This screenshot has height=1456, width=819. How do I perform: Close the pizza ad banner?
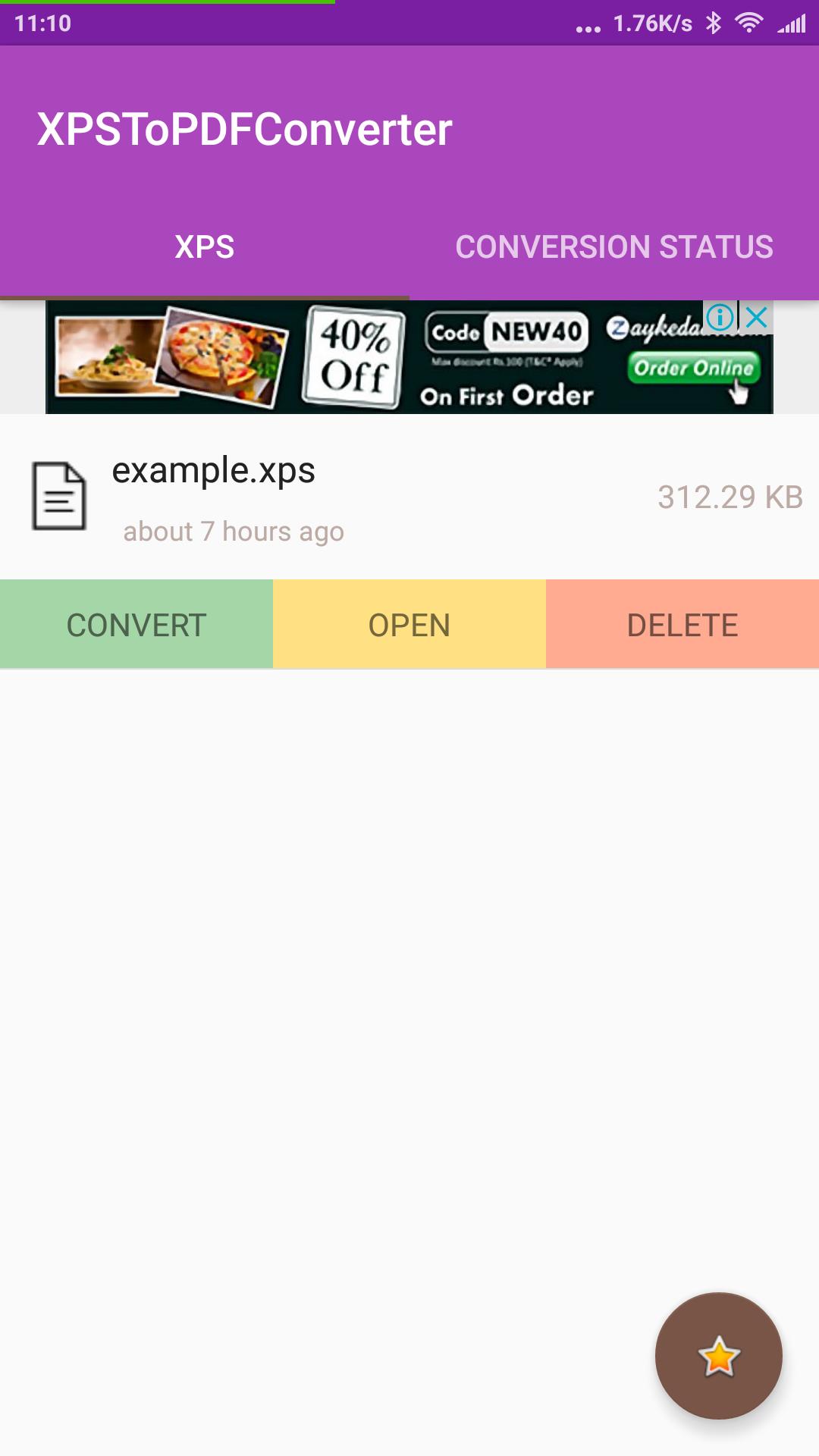click(x=757, y=318)
